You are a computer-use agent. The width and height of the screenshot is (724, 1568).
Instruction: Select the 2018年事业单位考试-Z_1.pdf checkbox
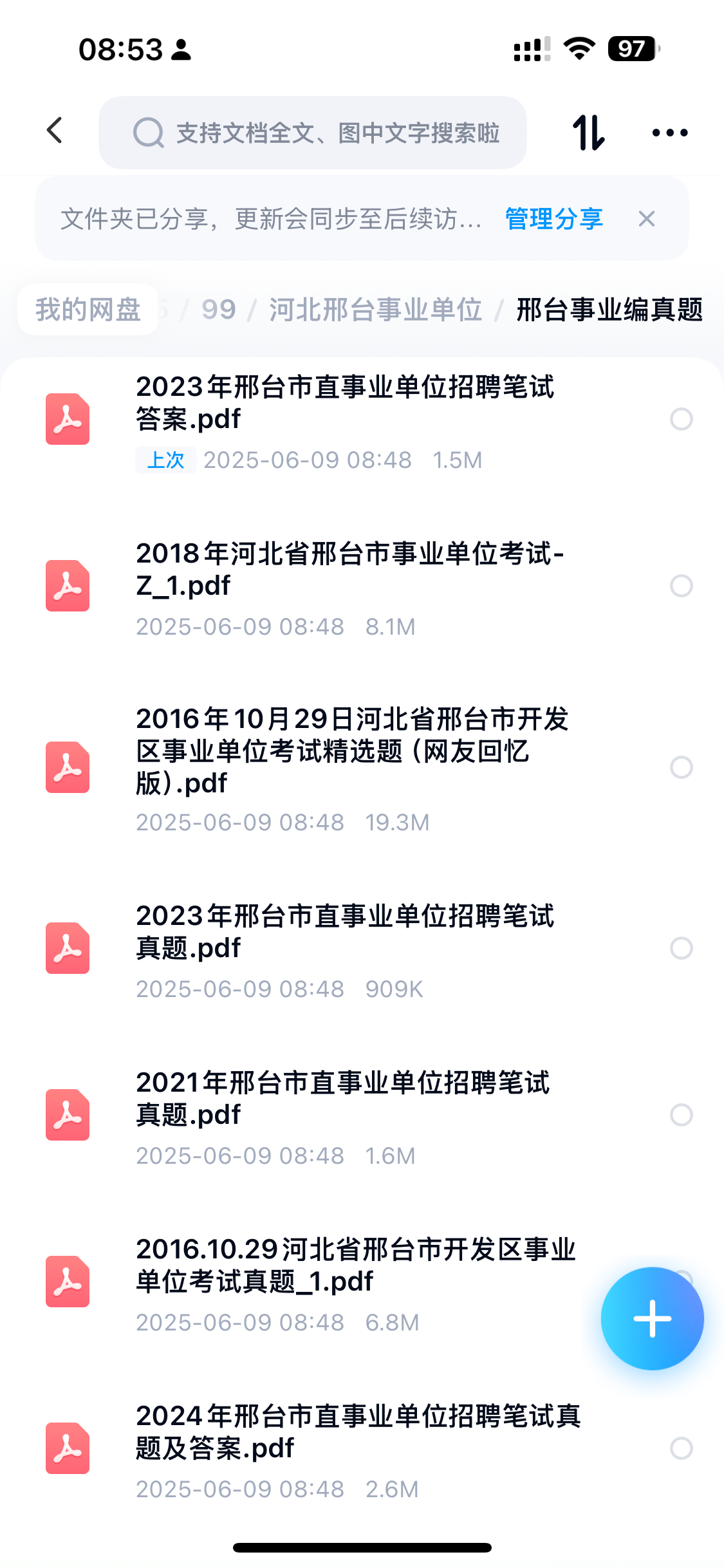pyautogui.click(x=681, y=586)
